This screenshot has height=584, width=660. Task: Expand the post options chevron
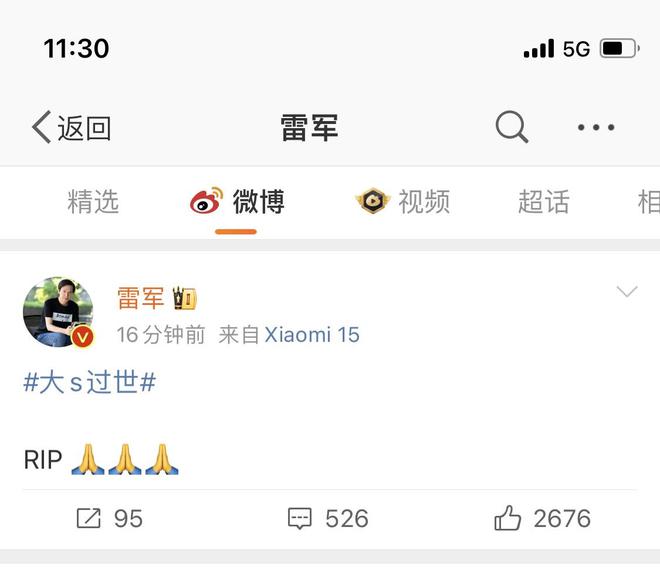pyautogui.click(x=627, y=292)
